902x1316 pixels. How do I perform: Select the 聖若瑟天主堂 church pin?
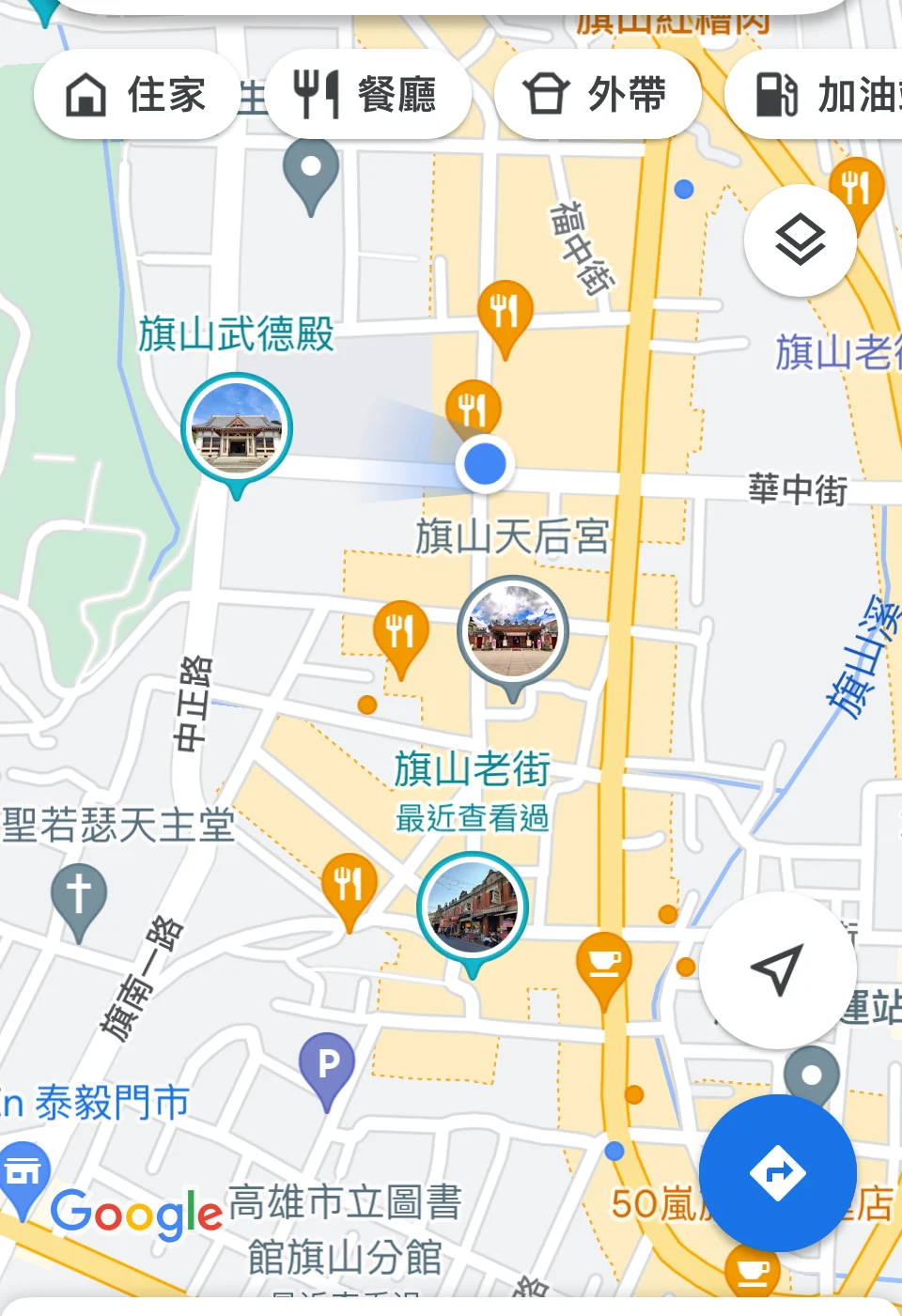(79, 895)
